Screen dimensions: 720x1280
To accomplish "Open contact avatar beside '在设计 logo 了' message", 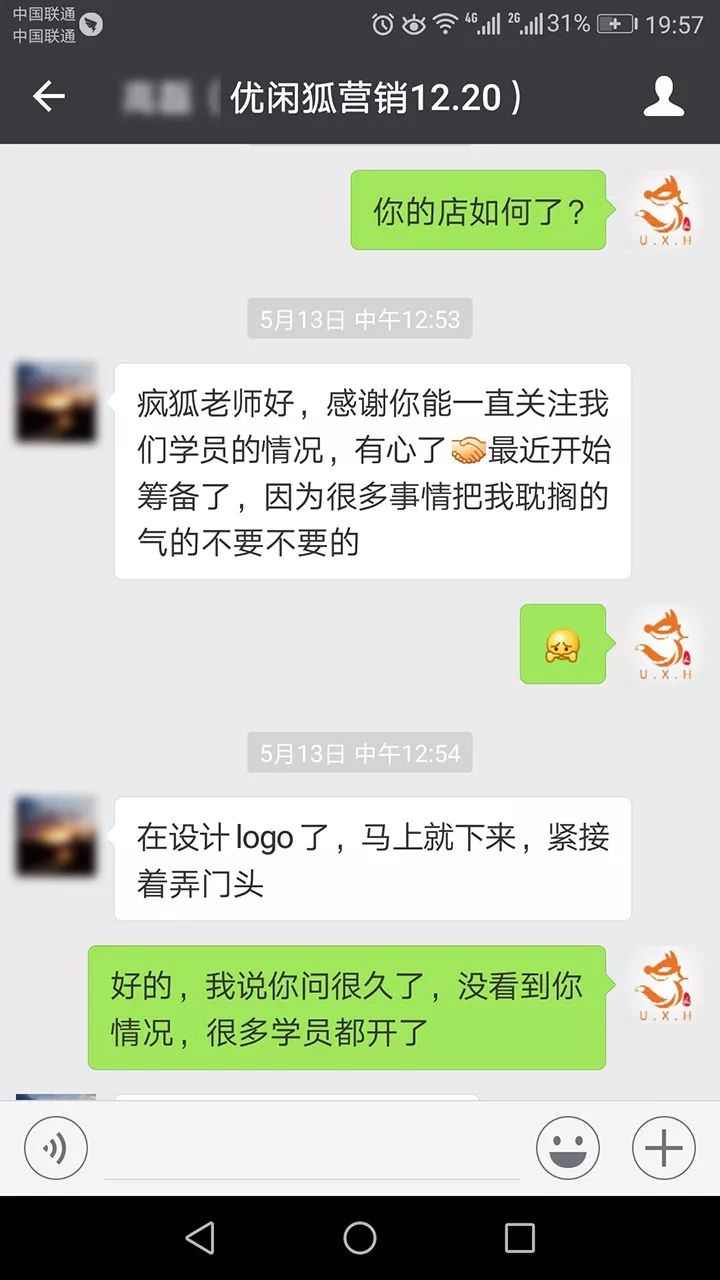I will coord(56,837).
